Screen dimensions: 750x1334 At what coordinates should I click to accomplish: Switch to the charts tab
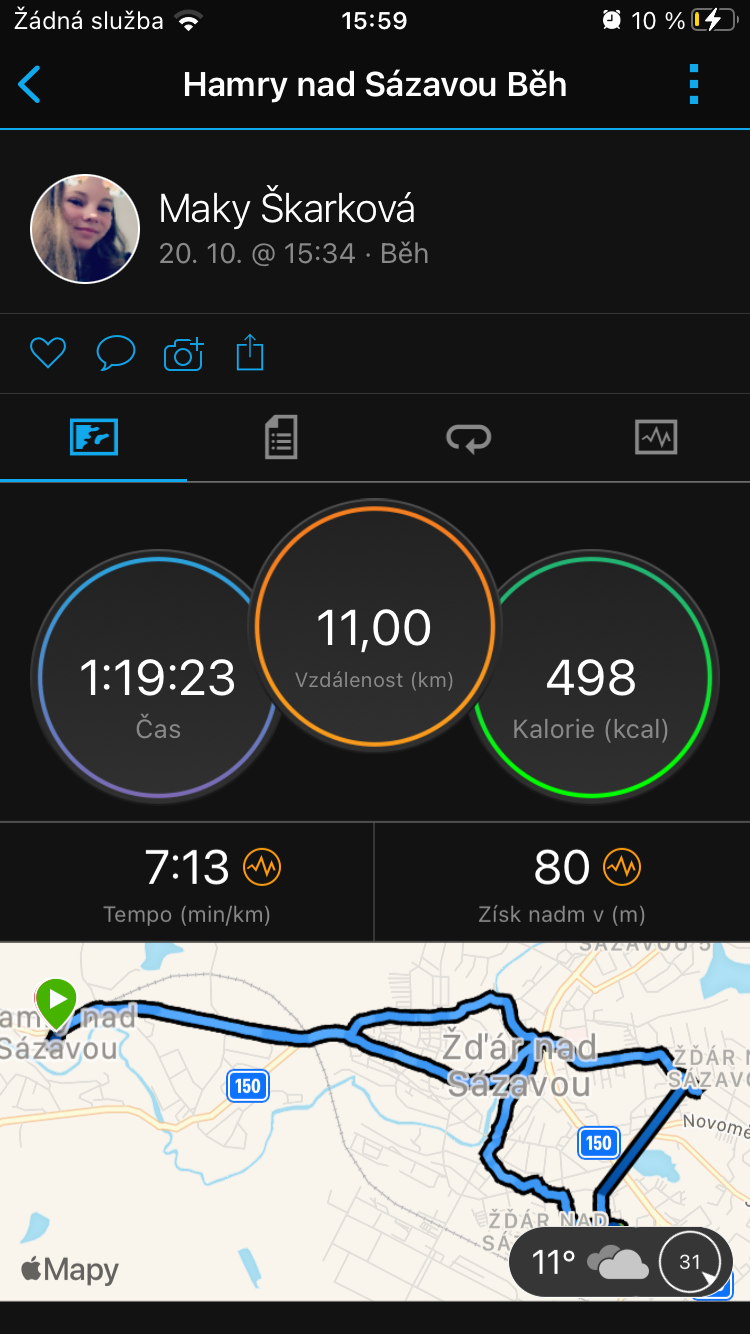[656, 438]
